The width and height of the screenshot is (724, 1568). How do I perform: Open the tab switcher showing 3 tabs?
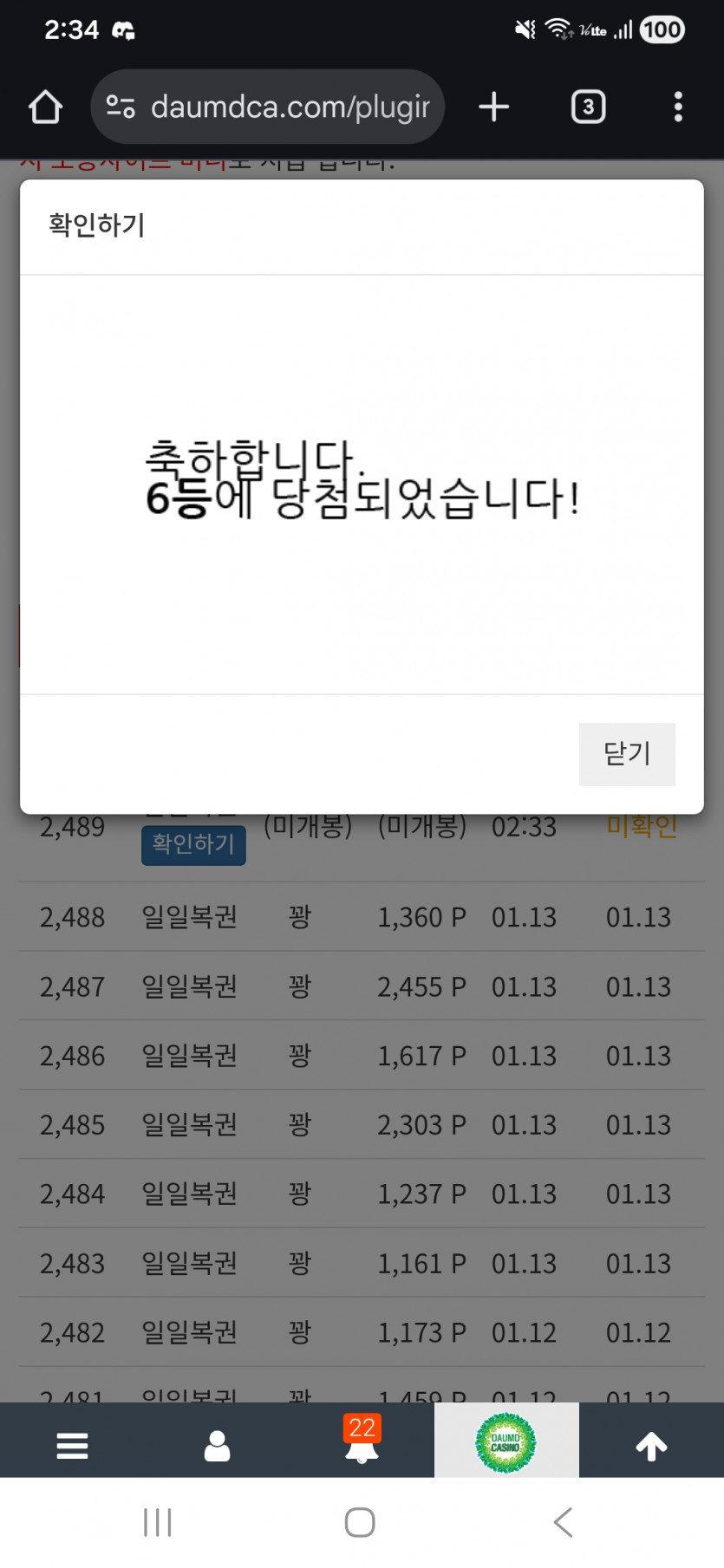pos(588,107)
